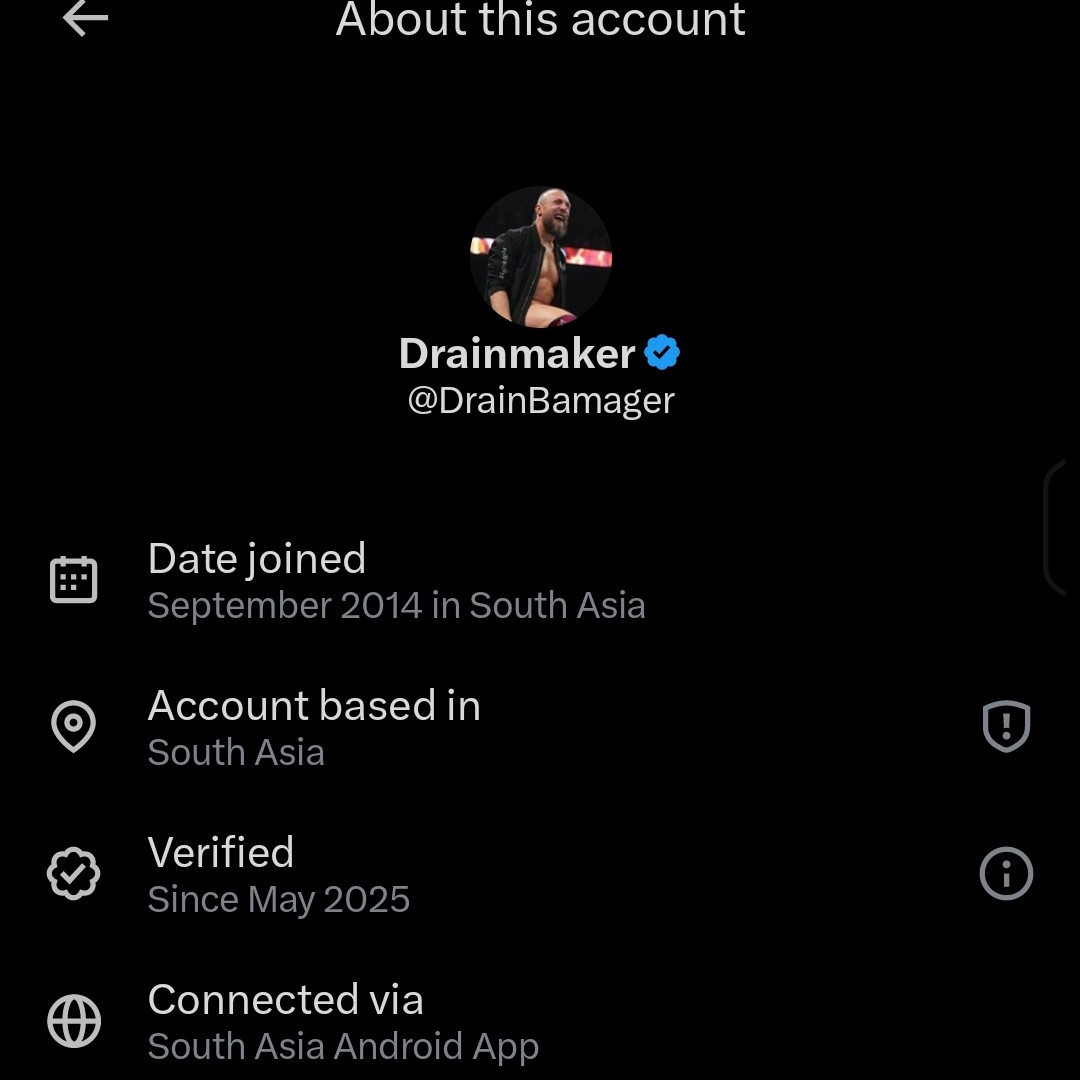This screenshot has width=1080, height=1080.
Task: Open Drainmaker's profile picture
Action: 541,256
